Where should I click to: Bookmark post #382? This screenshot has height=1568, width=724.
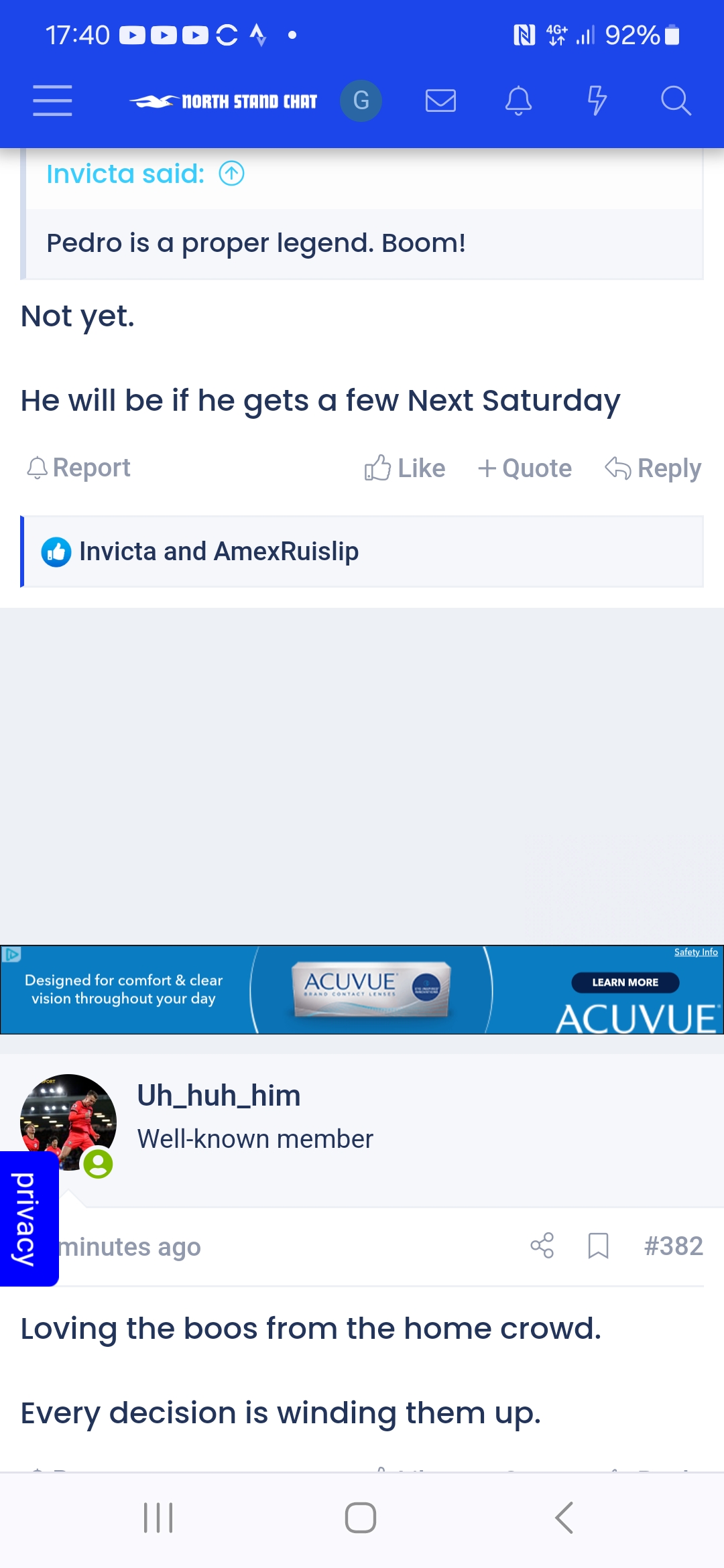[x=598, y=1246]
